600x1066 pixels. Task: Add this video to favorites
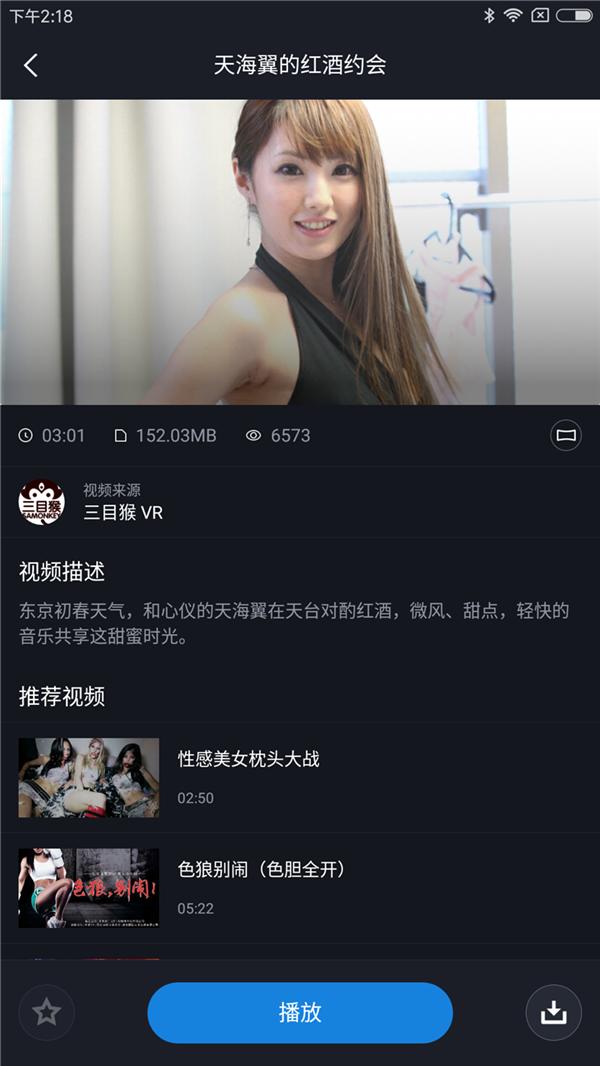46,1012
